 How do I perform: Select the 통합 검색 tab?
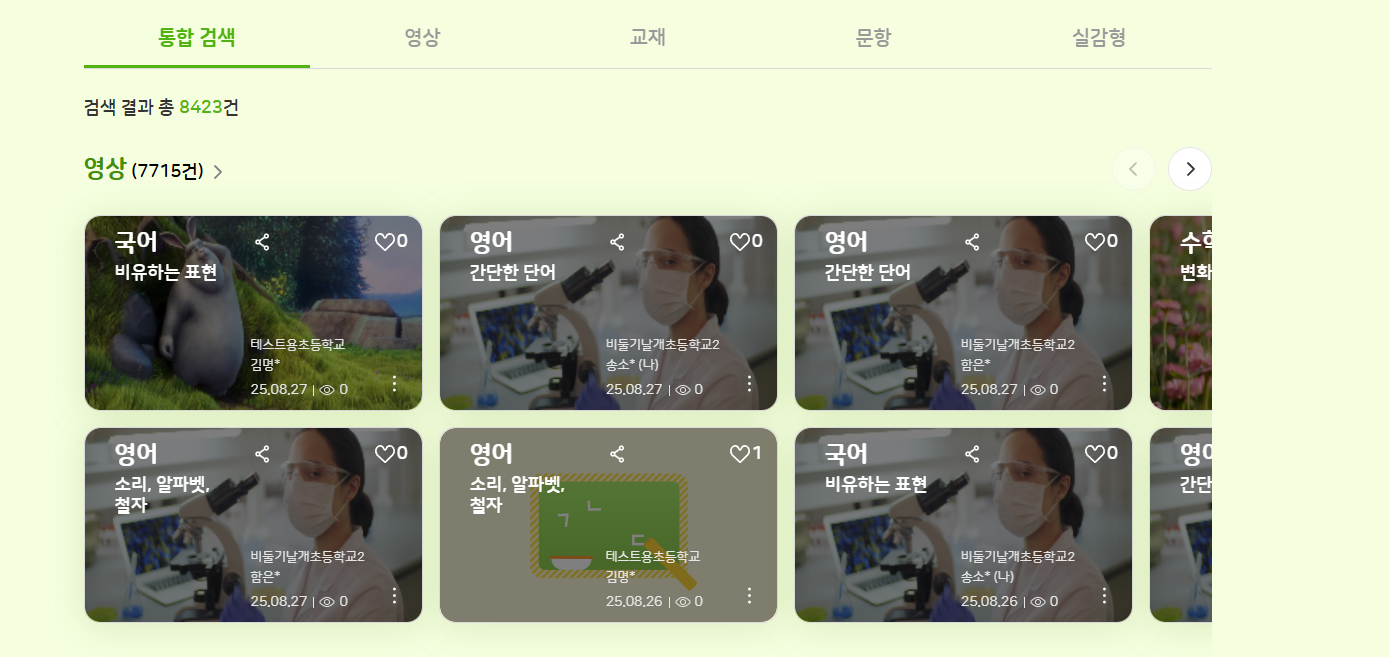[197, 38]
